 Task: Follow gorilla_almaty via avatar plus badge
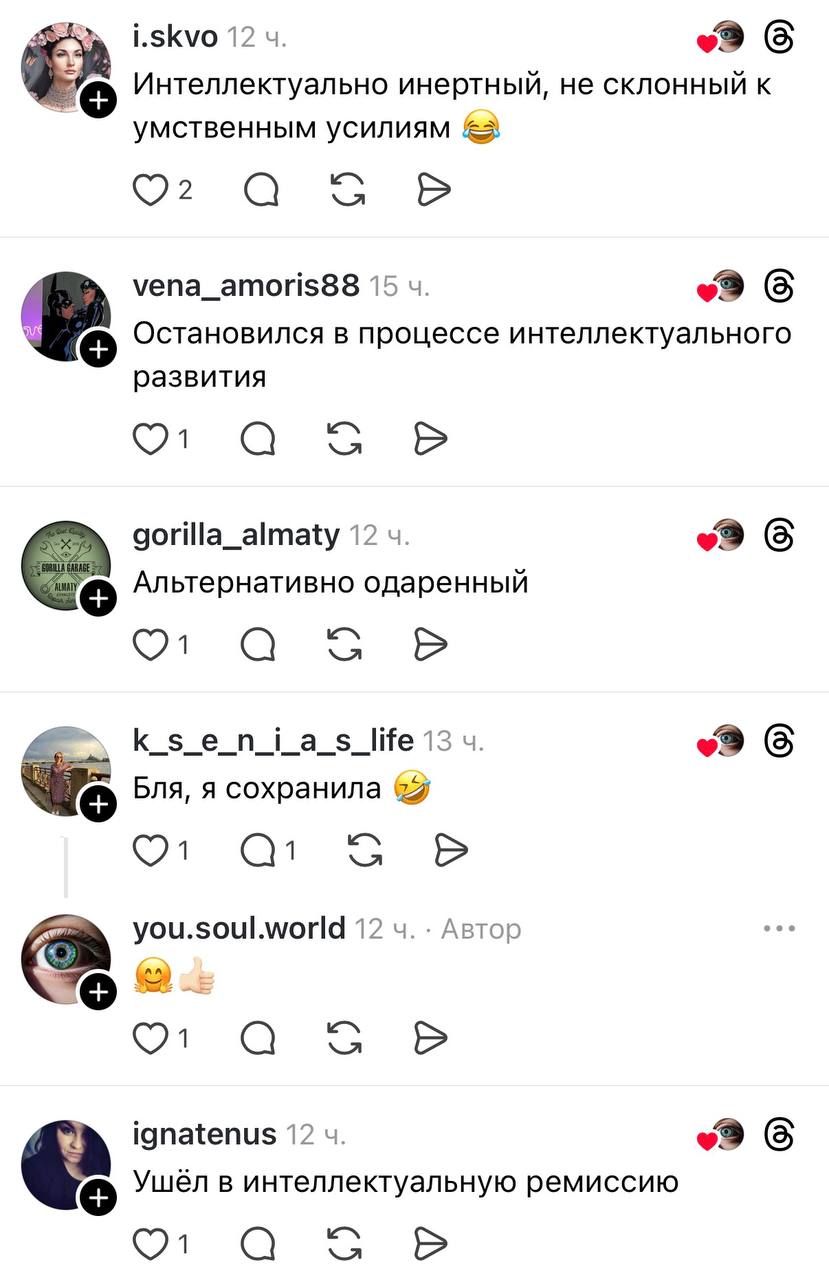[x=98, y=599]
